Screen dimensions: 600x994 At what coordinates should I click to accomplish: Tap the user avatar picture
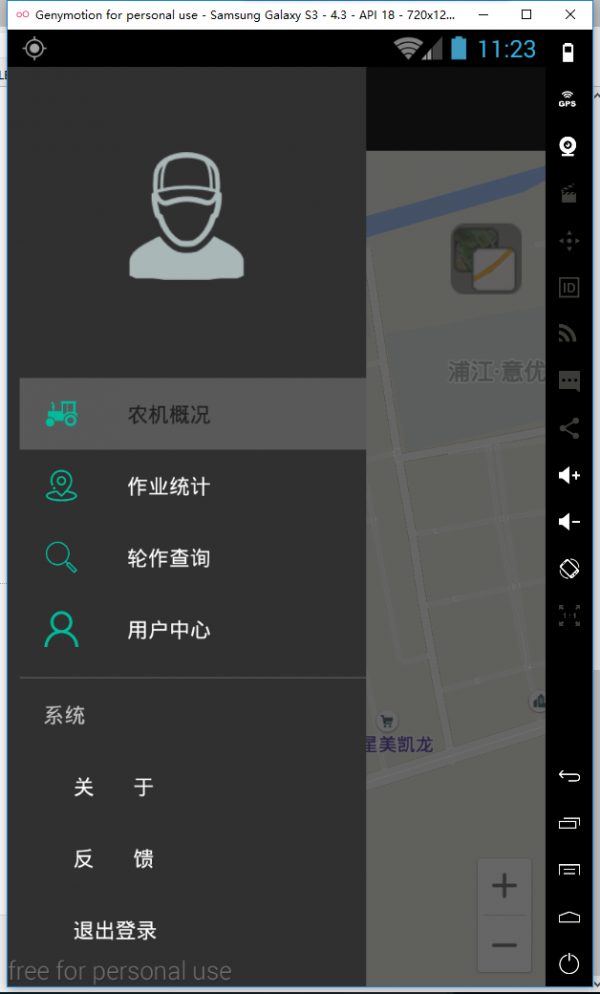coord(186,216)
